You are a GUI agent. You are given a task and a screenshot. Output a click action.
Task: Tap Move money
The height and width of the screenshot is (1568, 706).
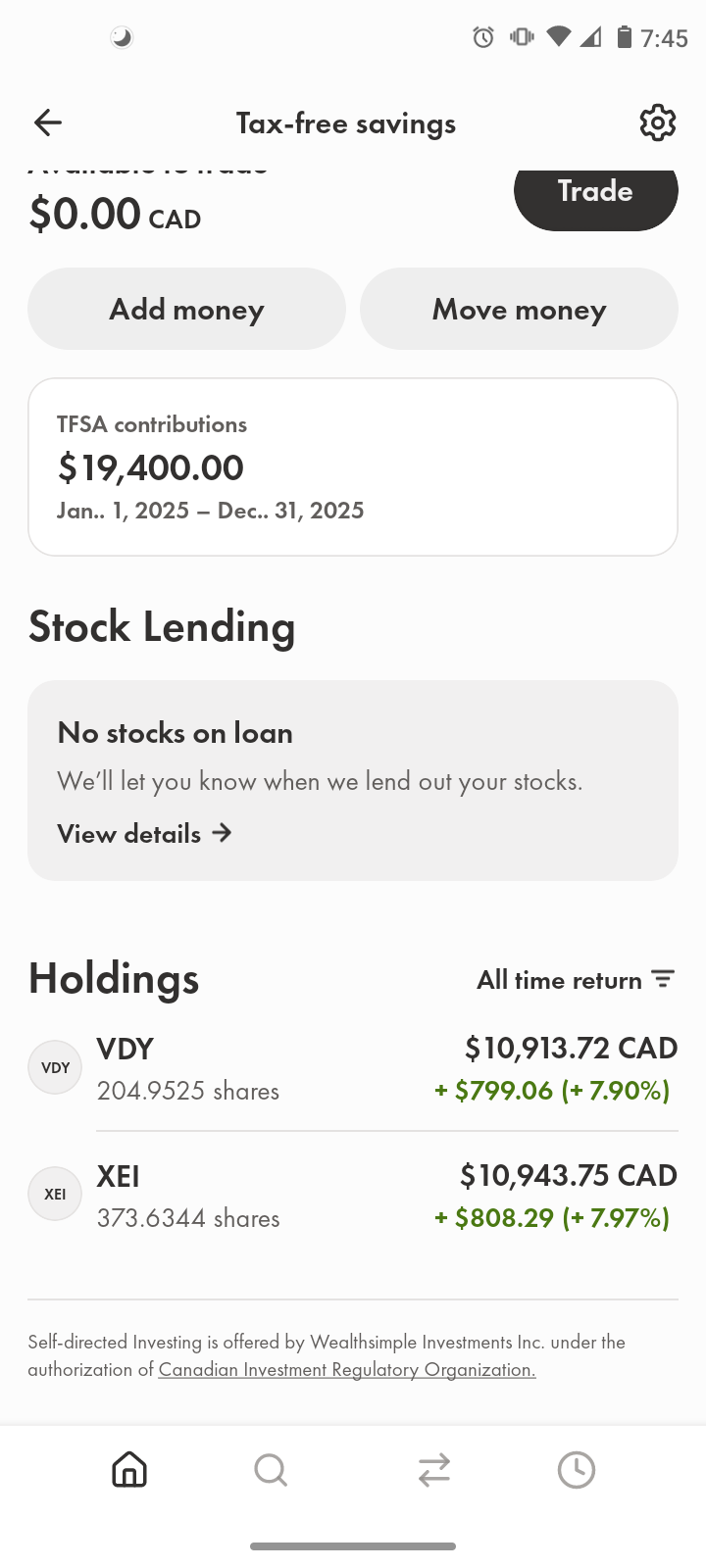tap(519, 309)
